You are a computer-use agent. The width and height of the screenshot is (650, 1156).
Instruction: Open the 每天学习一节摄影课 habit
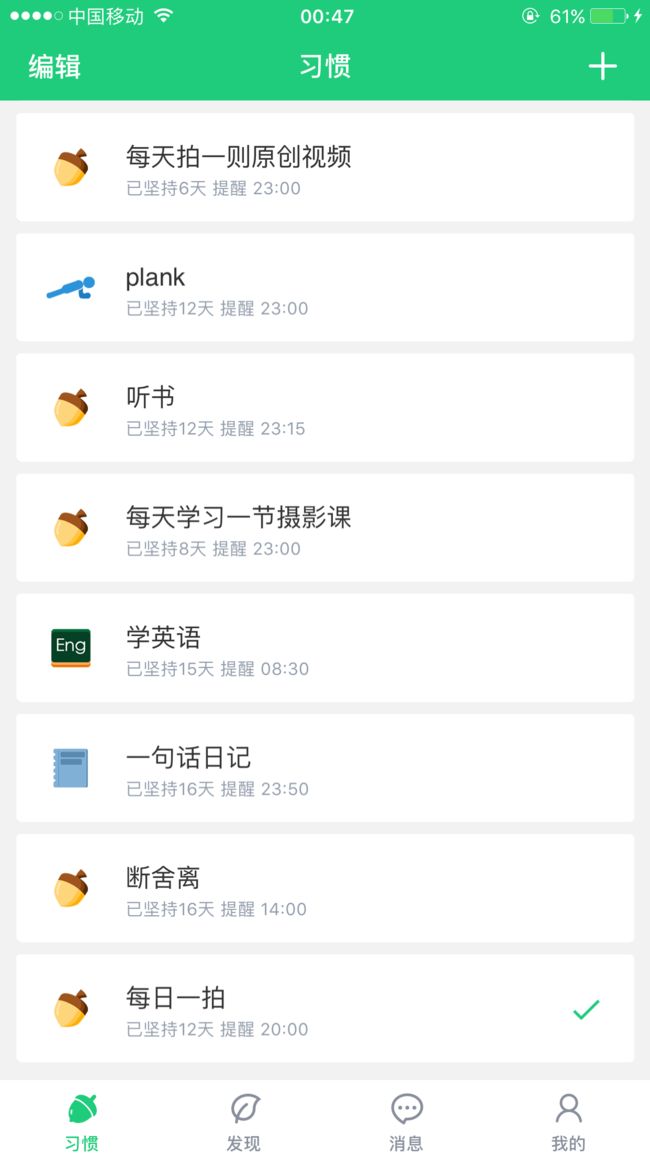[x=325, y=528]
